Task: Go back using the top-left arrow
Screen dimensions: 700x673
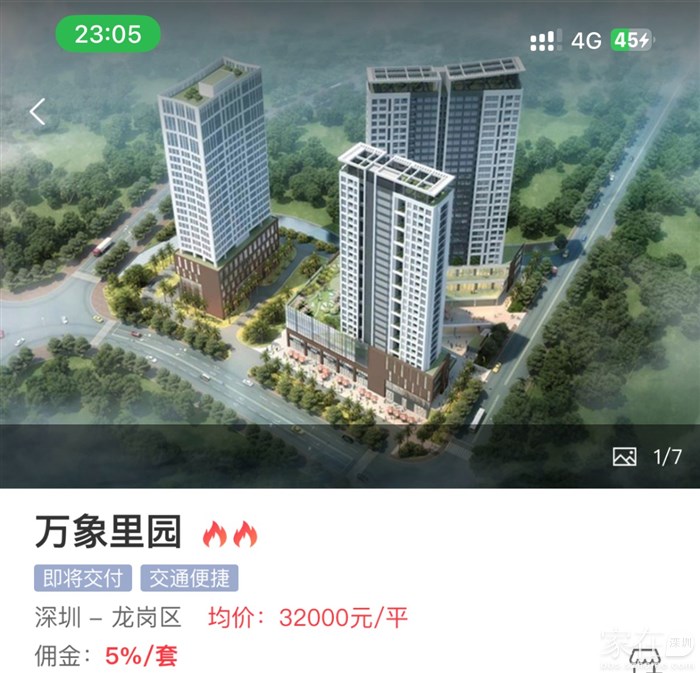Action: click(38, 112)
